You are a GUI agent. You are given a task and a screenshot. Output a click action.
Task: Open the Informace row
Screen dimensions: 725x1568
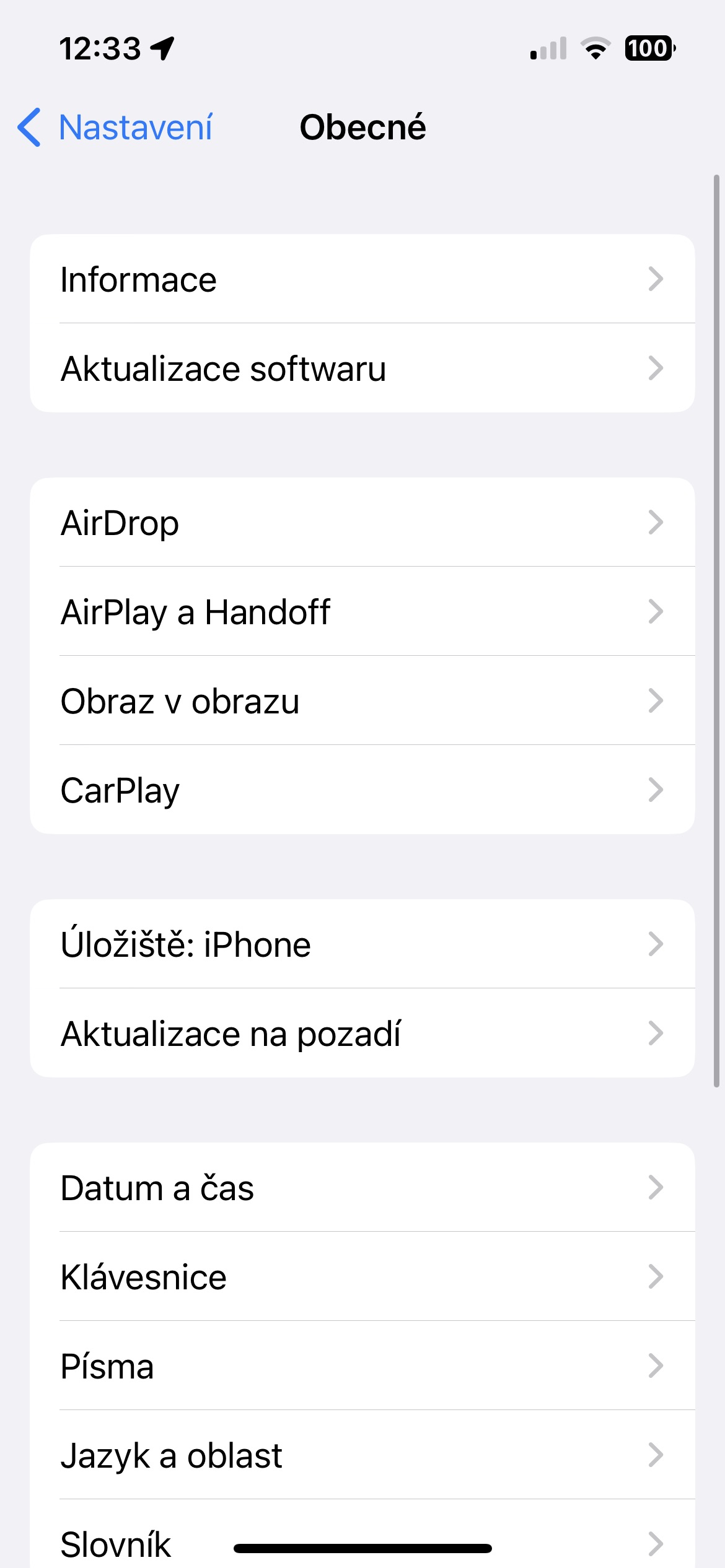(362, 279)
